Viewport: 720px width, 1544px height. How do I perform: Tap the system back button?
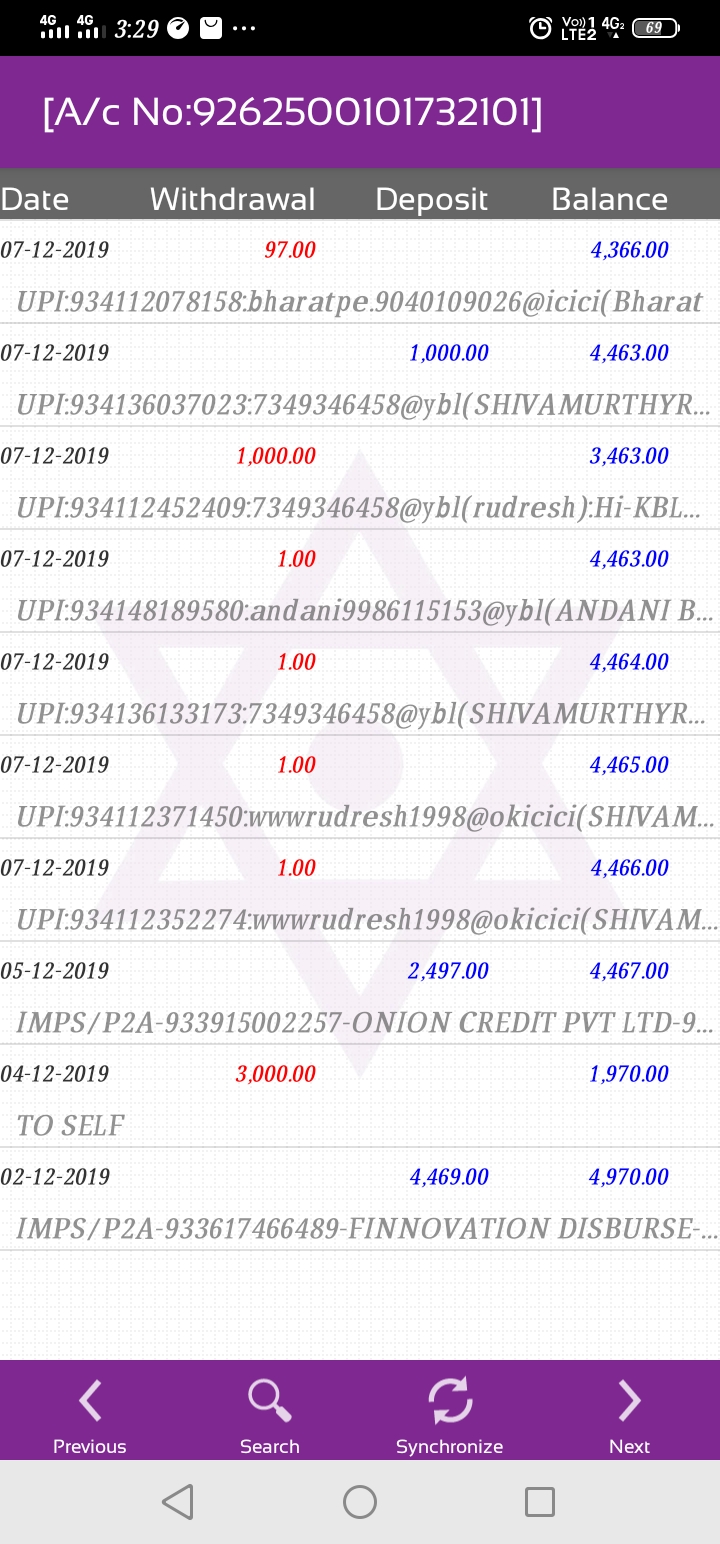pos(178,1501)
